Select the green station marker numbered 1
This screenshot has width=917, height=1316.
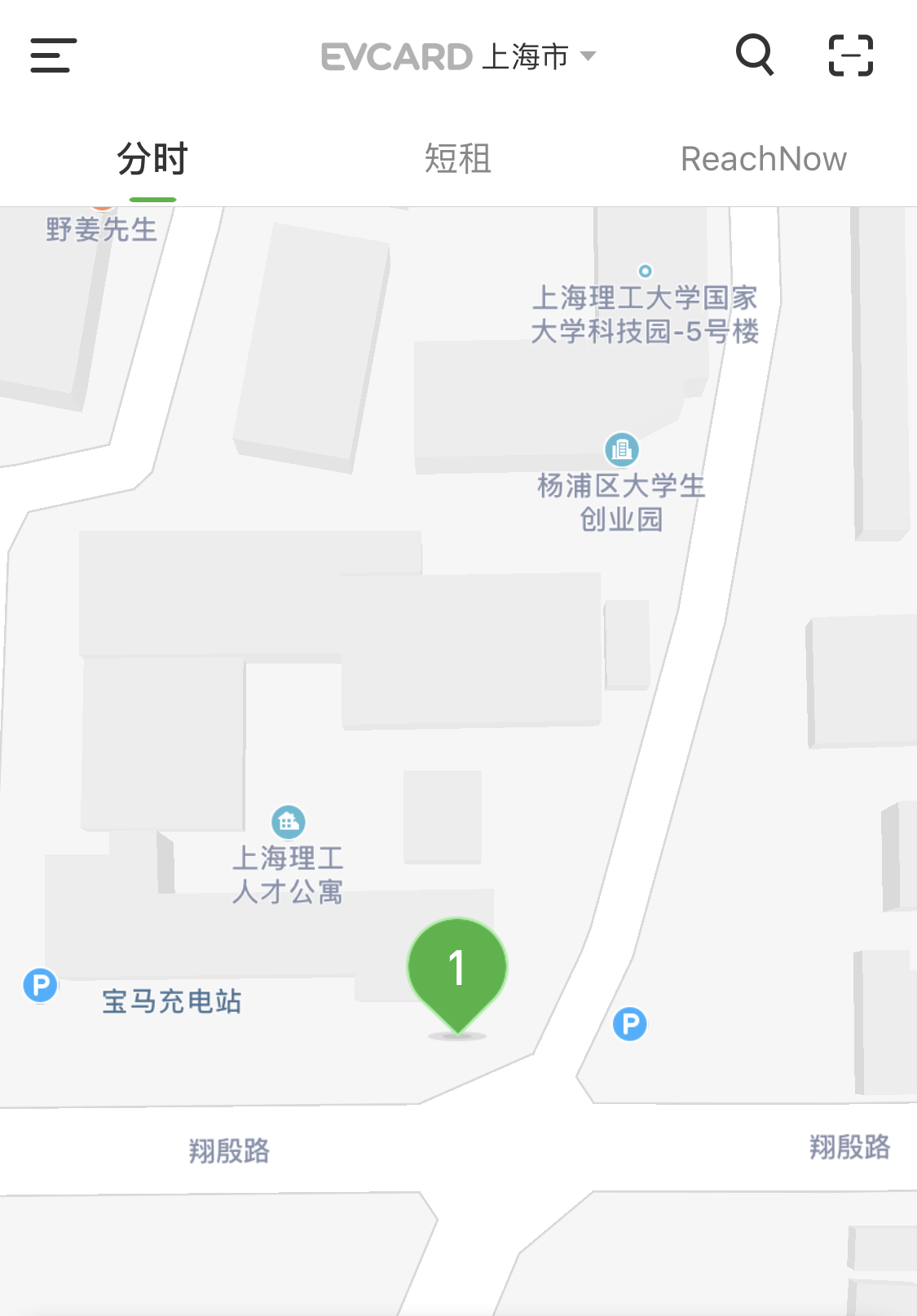457,970
